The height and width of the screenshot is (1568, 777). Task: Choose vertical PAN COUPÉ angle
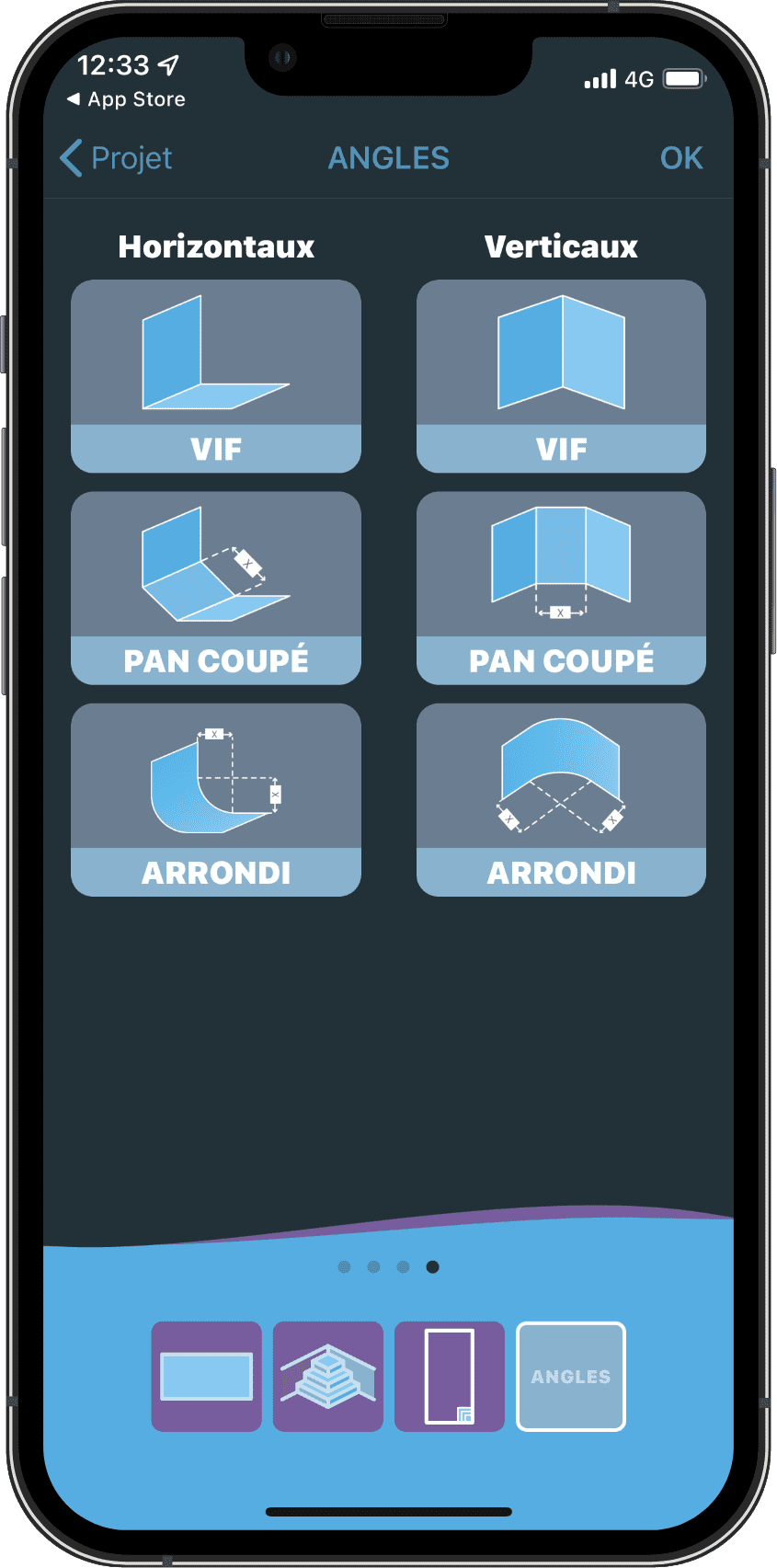(x=561, y=588)
